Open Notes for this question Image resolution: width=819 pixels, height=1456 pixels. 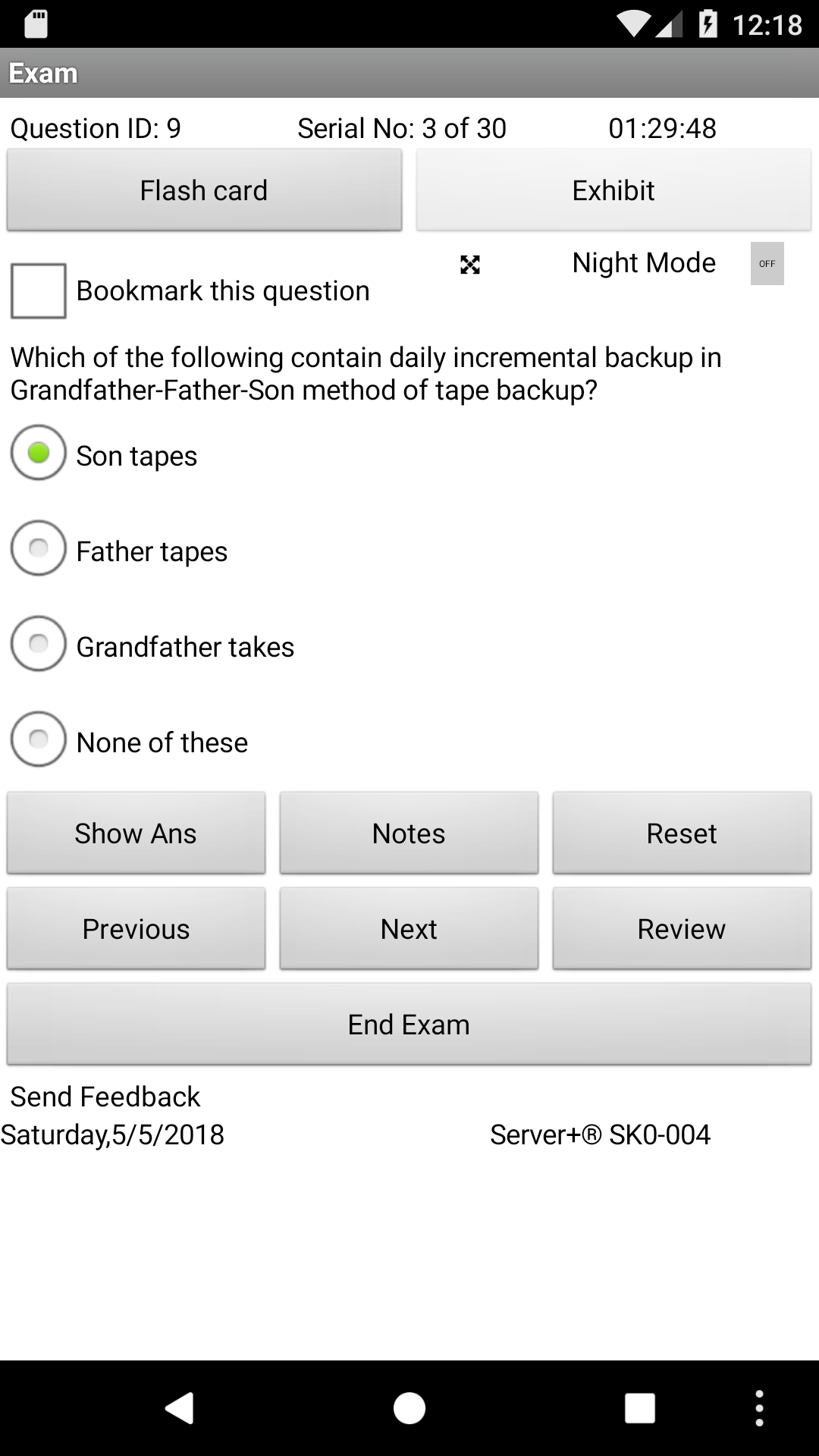pyautogui.click(x=409, y=833)
